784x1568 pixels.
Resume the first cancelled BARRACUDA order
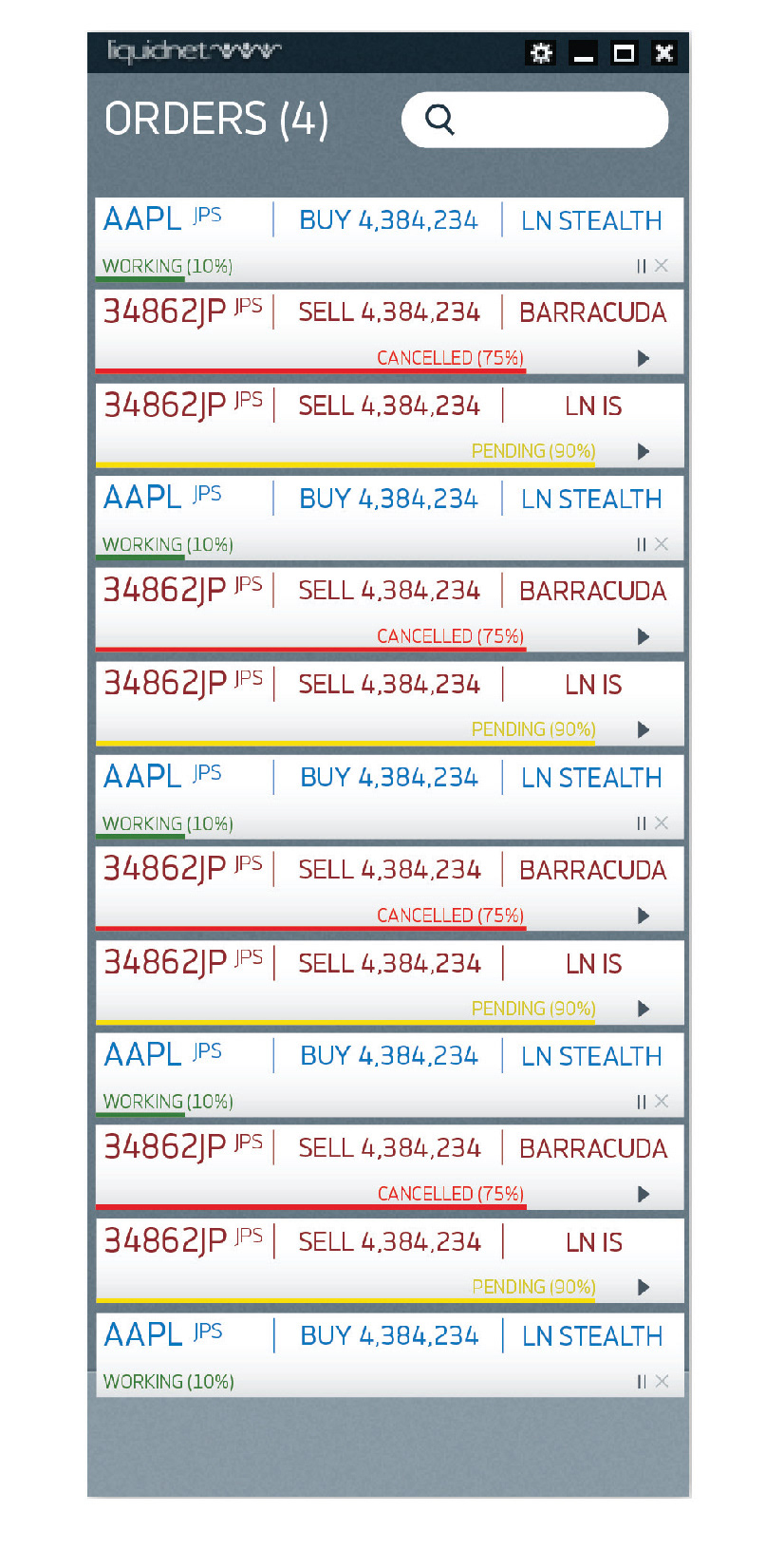coord(644,358)
